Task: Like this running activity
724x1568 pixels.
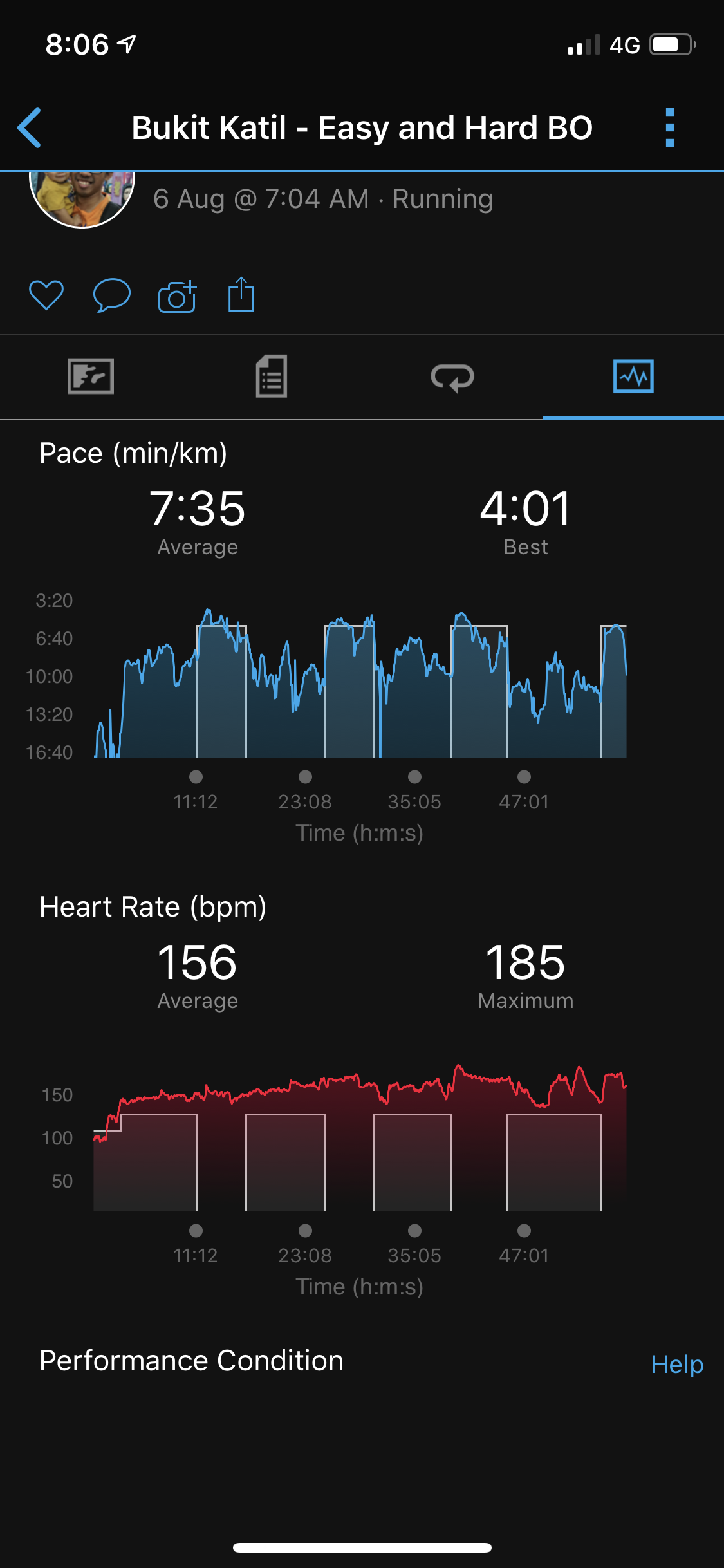Action: 46,295
